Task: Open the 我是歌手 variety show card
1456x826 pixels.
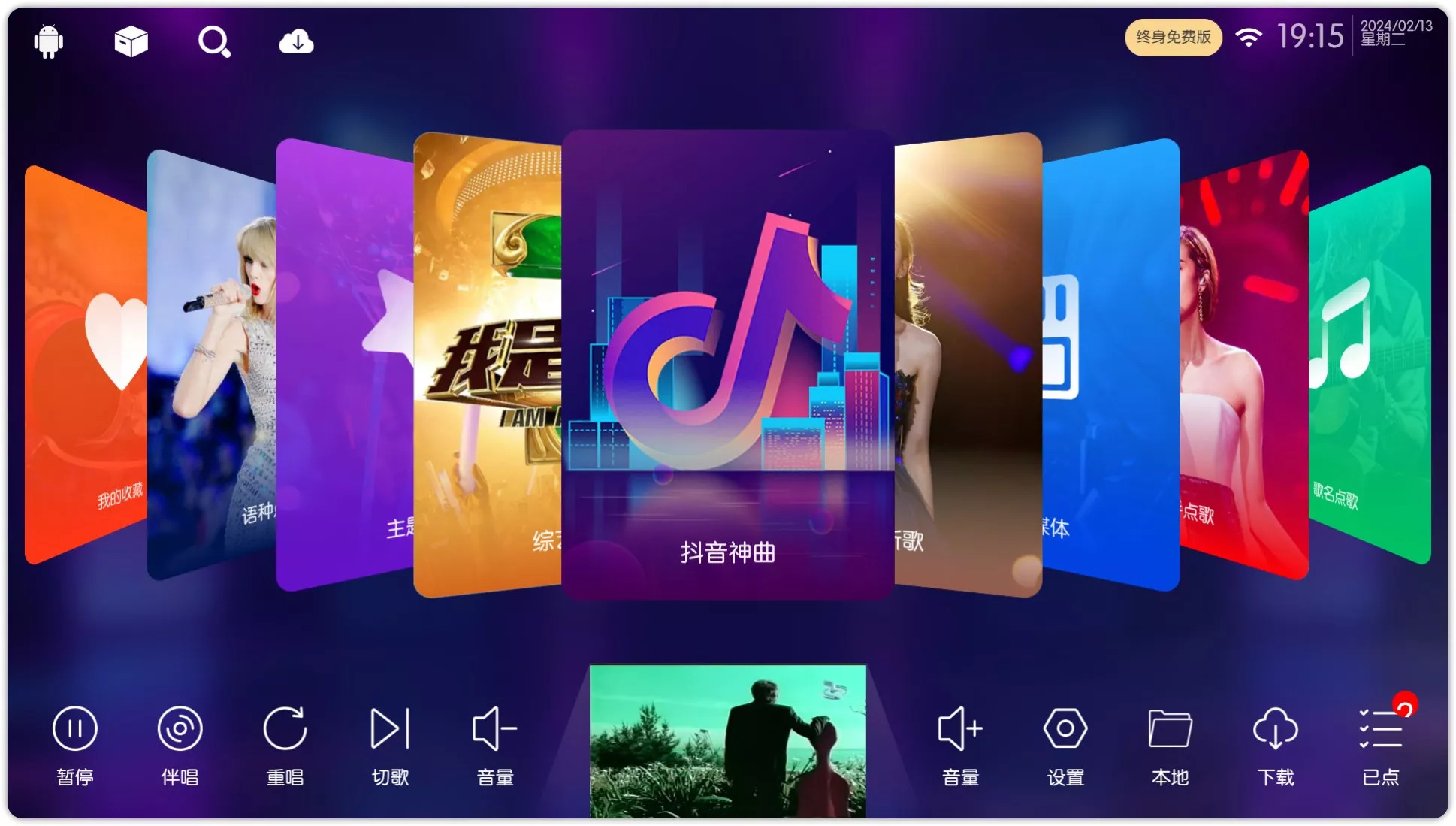Action: (x=487, y=365)
